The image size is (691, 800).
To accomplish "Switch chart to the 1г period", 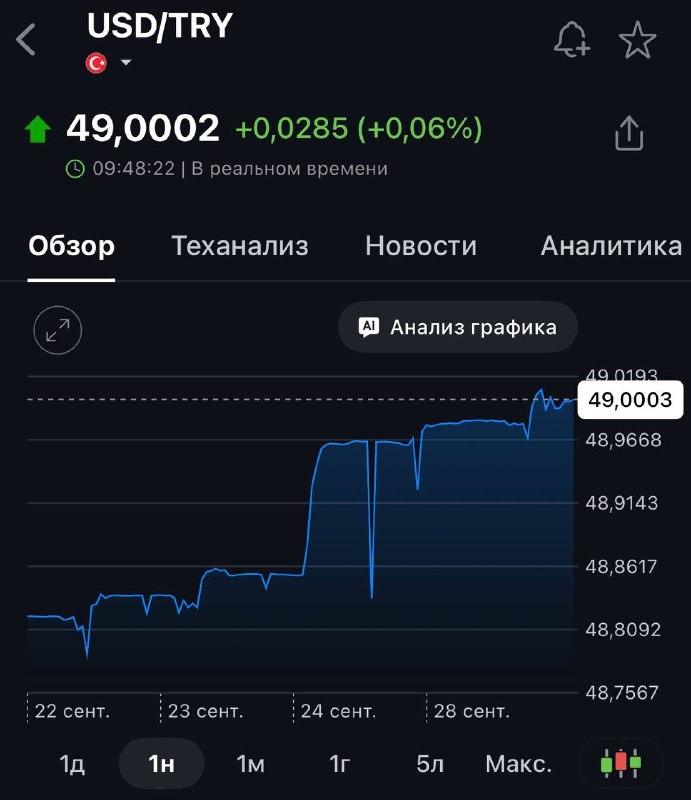I will click(x=340, y=764).
